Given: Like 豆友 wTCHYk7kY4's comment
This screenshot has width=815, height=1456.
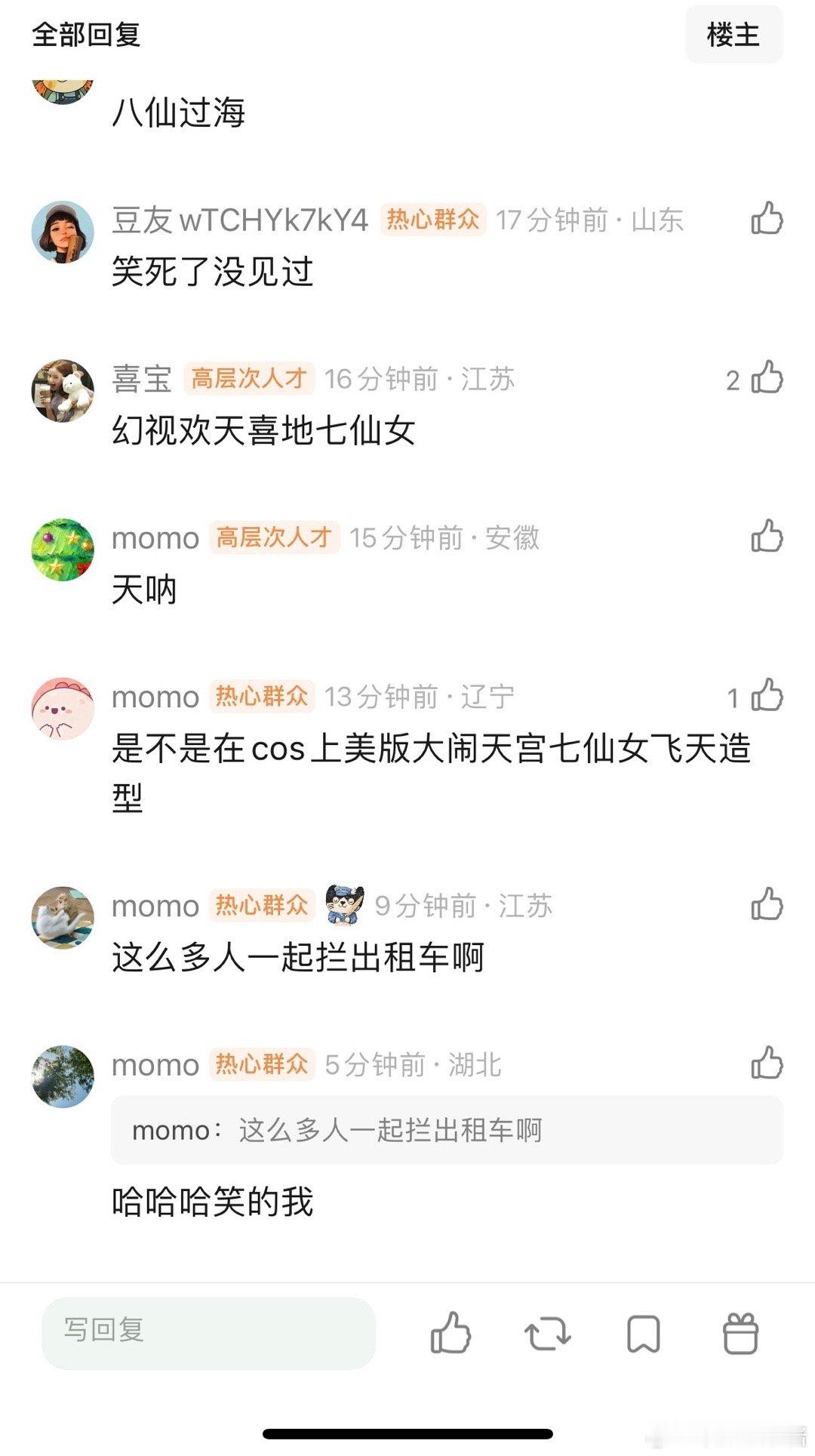Looking at the screenshot, I should pyautogui.click(x=765, y=220).
